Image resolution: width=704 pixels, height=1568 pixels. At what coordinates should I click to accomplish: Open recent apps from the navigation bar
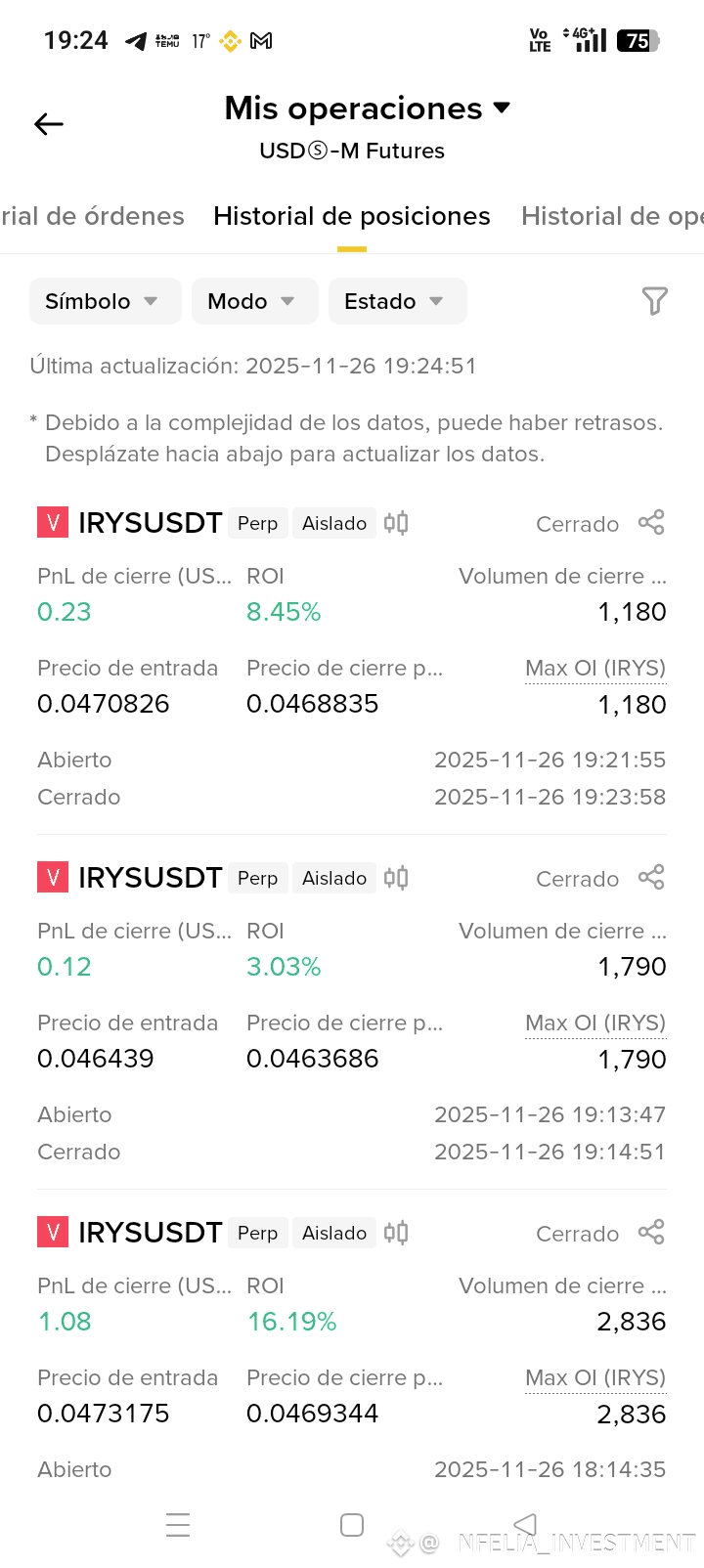point(178,1525)
